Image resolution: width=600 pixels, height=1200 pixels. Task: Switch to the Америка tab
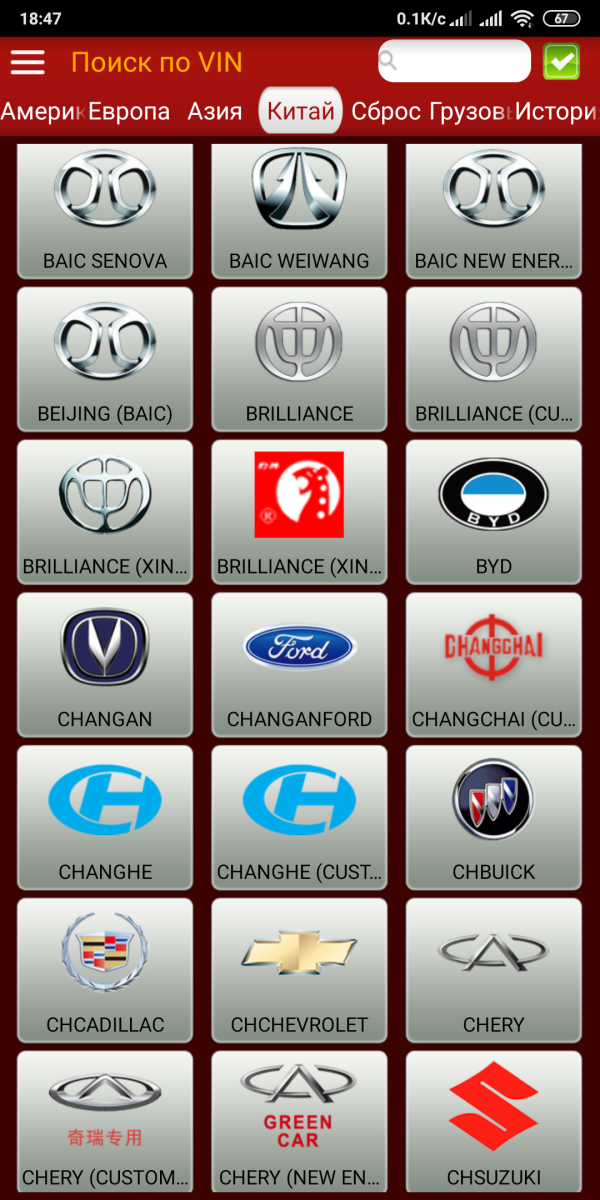(x=41, y=111)
